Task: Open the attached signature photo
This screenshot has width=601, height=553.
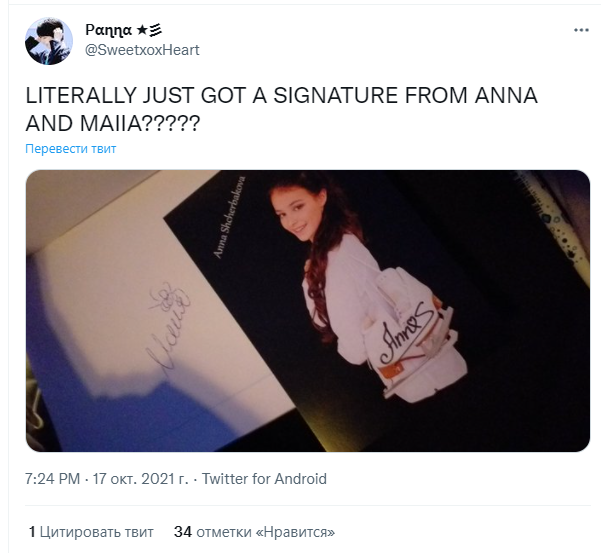Action: click(x=308, y=311)
